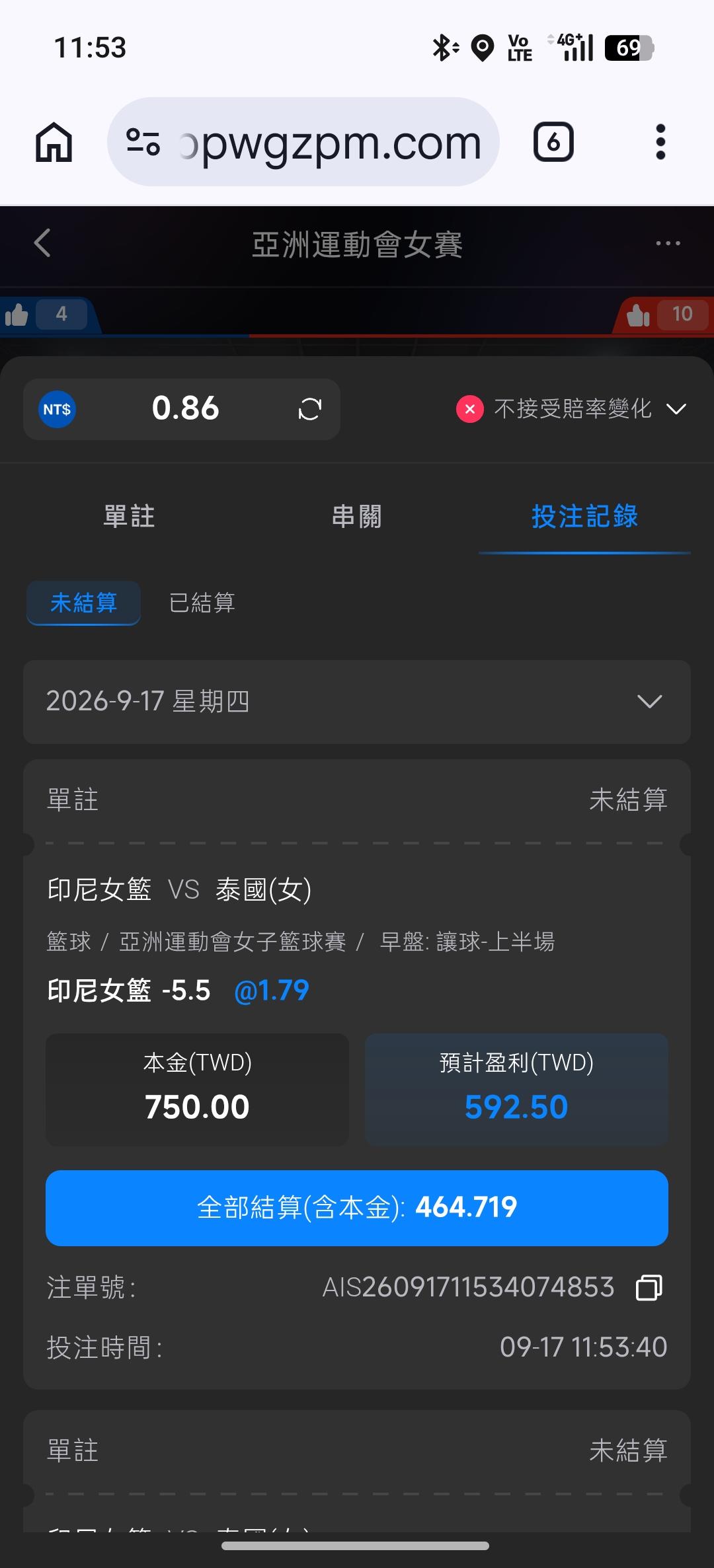Show 未結算 bets
Image resolution: width=714 pixels, height=1568 pixels.
(x=83, y=603)
